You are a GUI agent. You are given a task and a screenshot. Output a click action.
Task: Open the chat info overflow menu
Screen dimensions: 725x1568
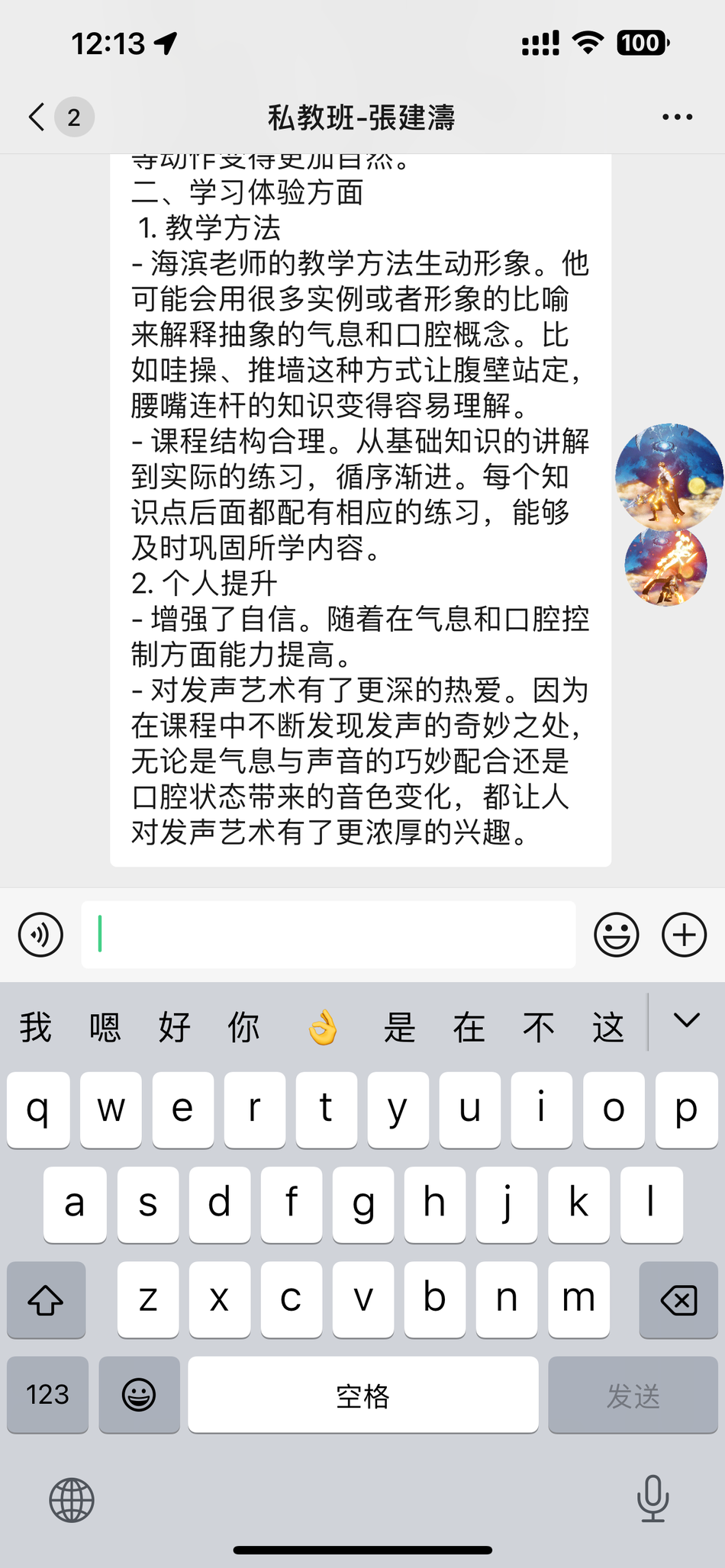coord(677,118)
